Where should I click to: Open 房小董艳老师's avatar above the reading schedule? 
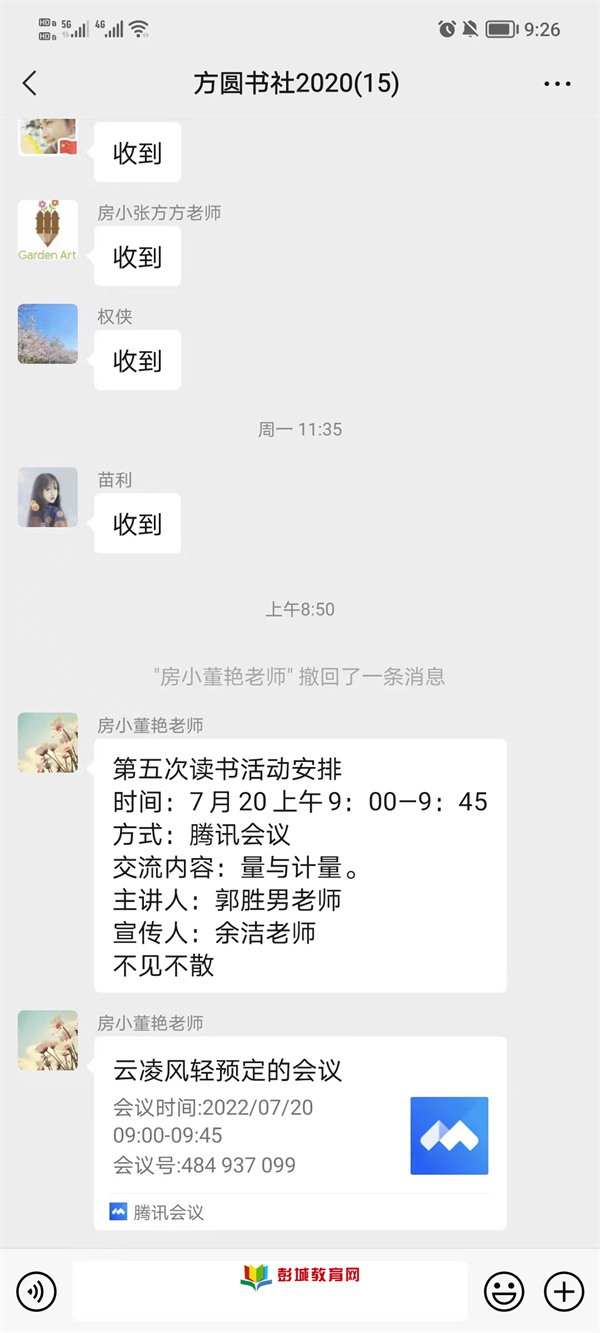pyautogui.click(x=48, y=743)
